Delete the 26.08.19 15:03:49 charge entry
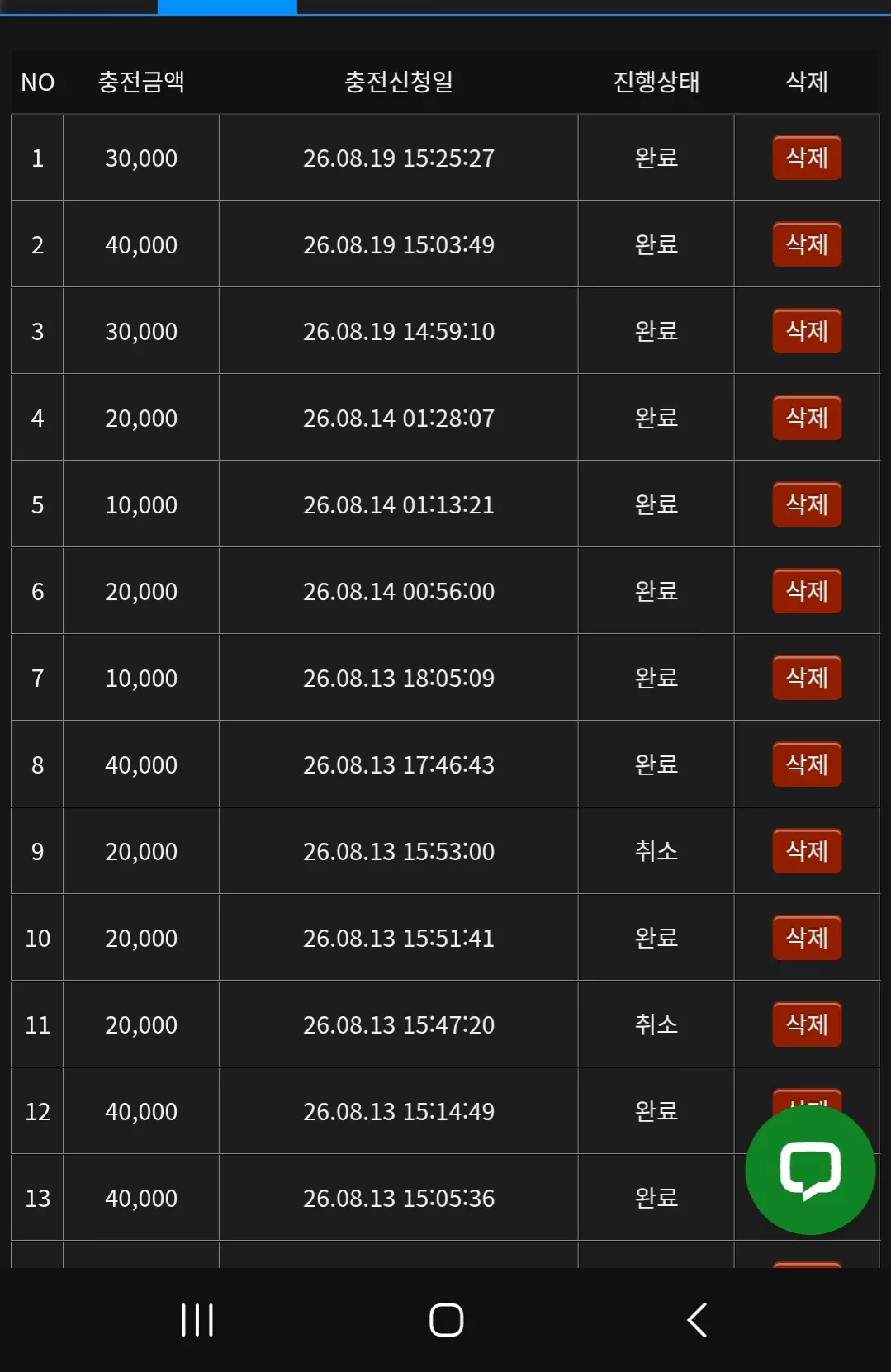The image size is (891, 1372). [x=807, y=244]
